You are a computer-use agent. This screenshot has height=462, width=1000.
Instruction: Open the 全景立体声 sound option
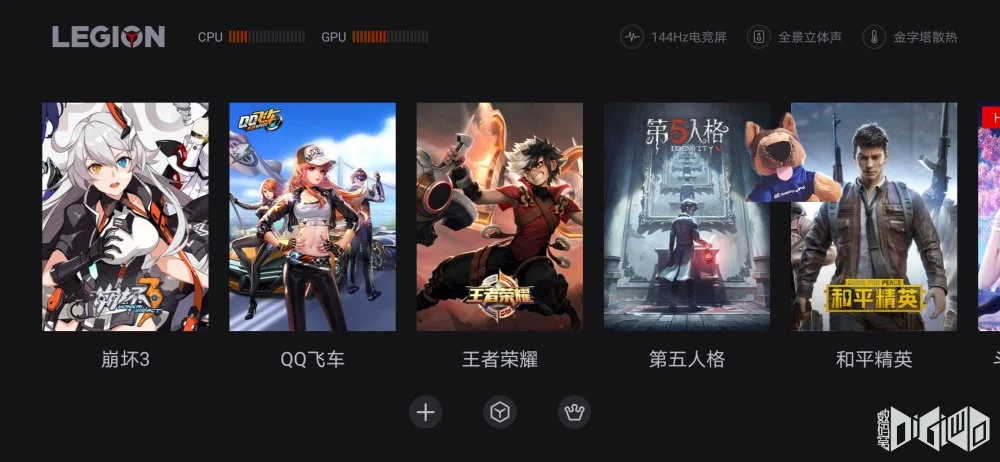795,38
